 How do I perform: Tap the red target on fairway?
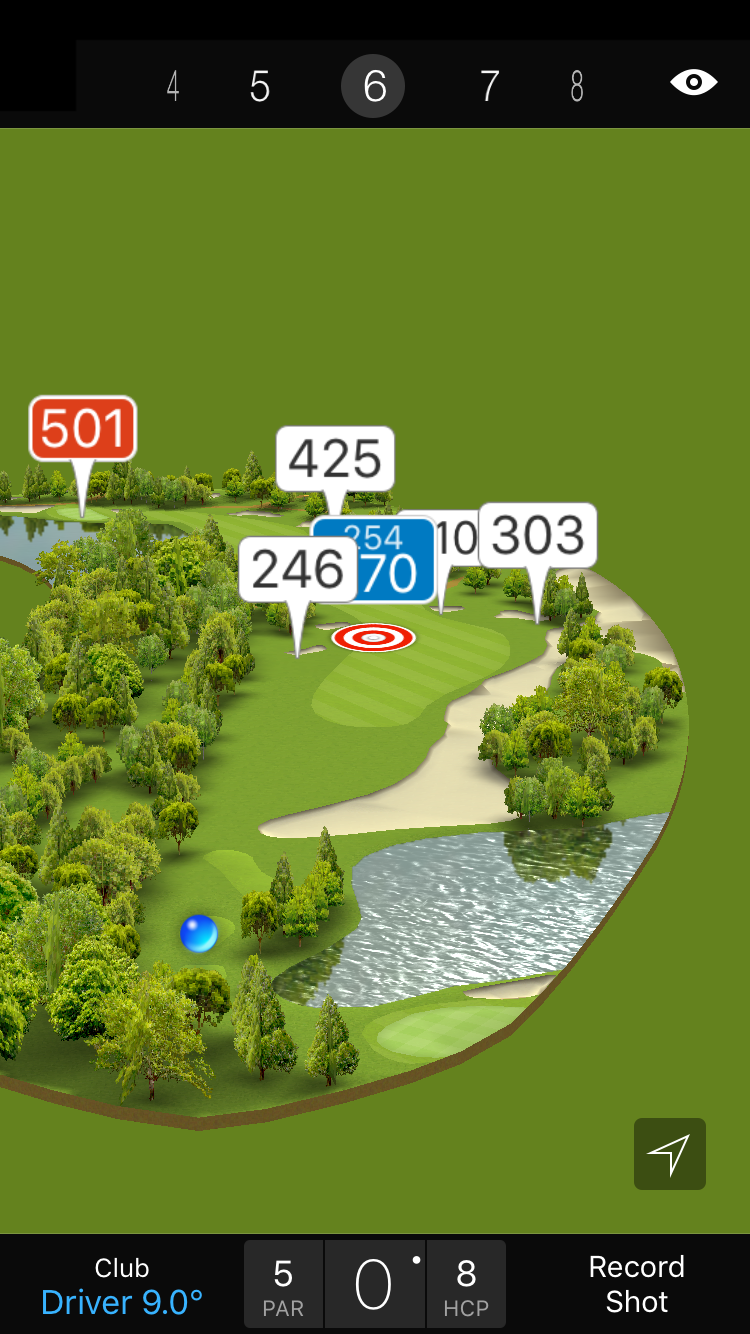(x=373, y=637)
